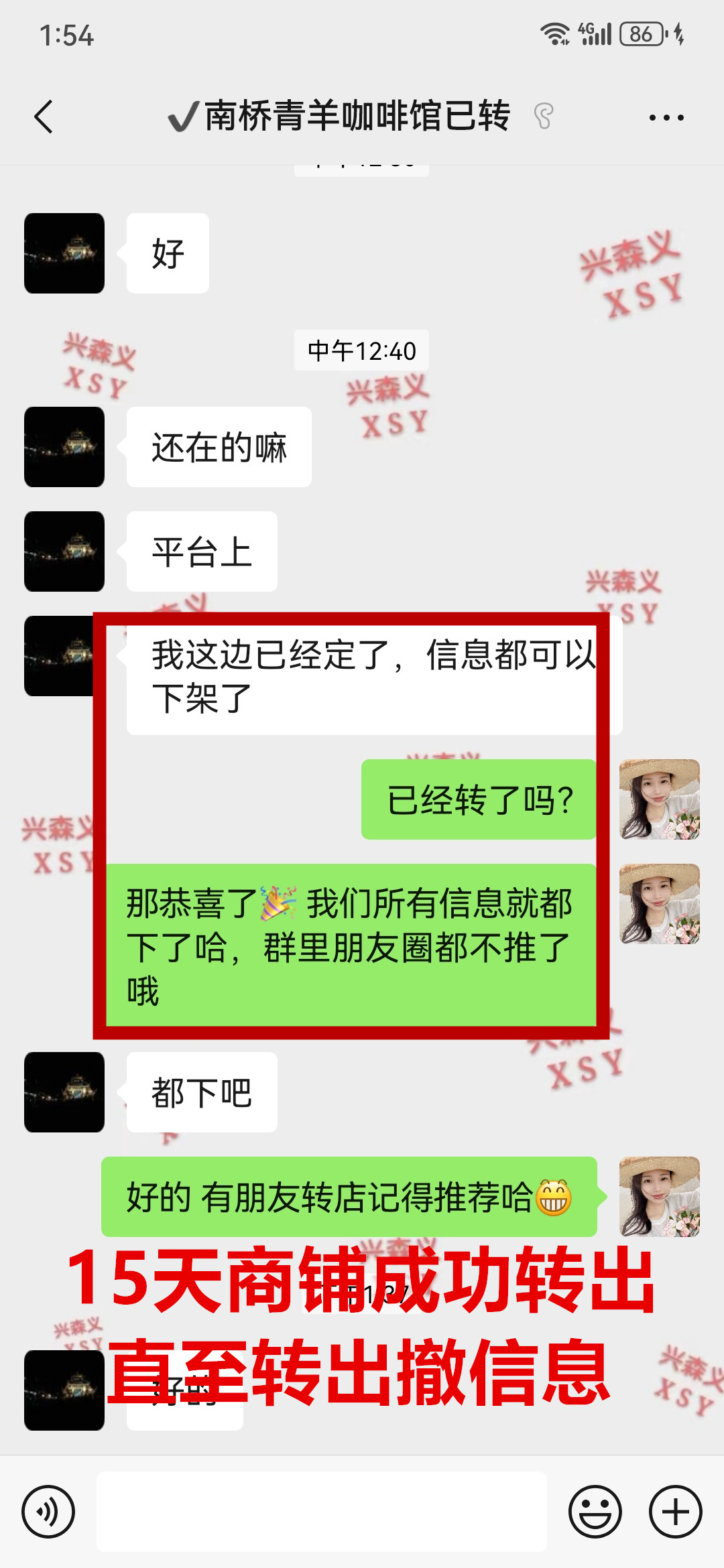724x1568 pixels.
Task: View contact's profile beside the 还在的嘛 message
Action: 64,447
